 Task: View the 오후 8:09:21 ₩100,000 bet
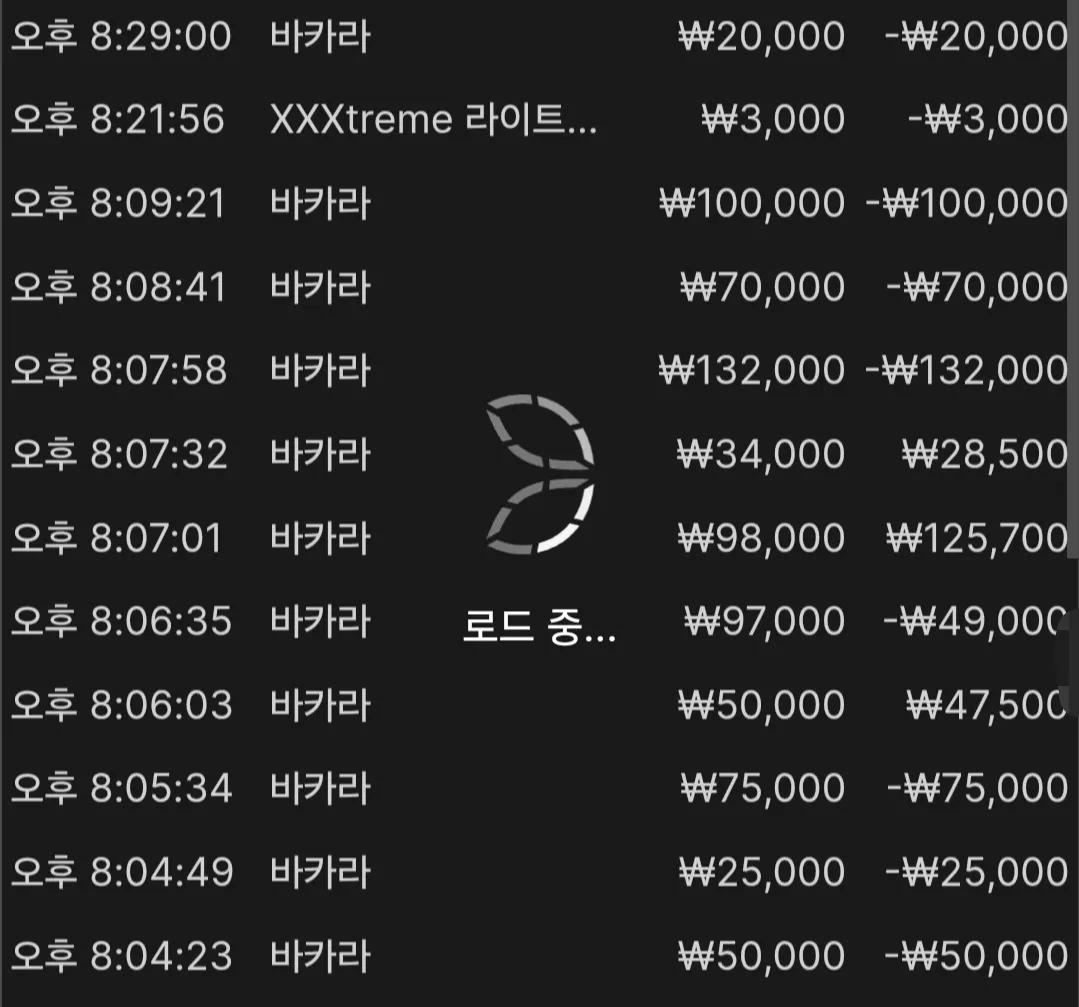tap(540, 203)
